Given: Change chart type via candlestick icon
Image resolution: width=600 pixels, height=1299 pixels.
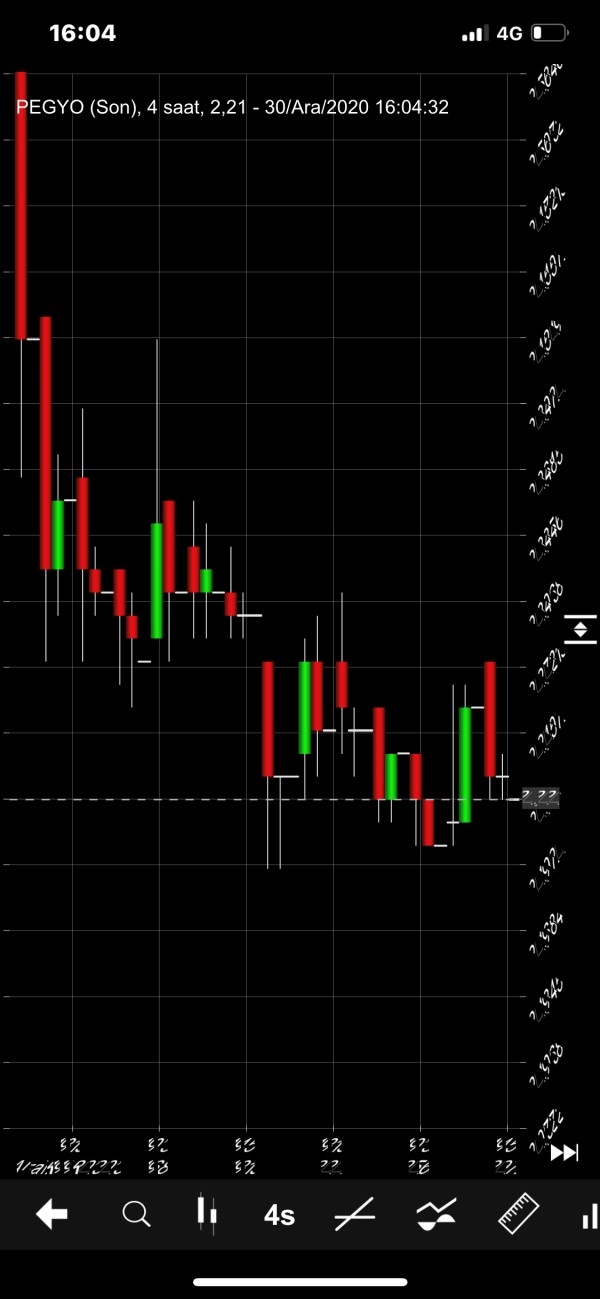Looking at the screenshot, I should pos(207,1213).
